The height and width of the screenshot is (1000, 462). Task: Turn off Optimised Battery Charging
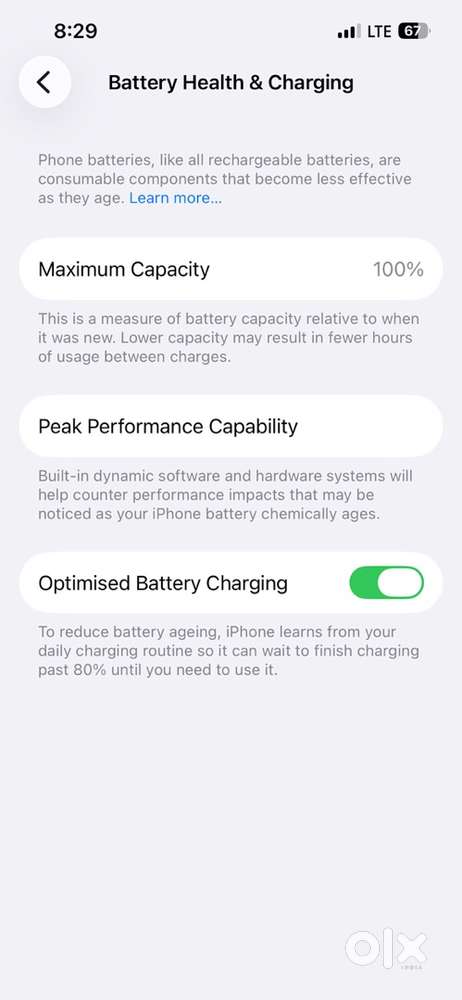coord(387,582)
